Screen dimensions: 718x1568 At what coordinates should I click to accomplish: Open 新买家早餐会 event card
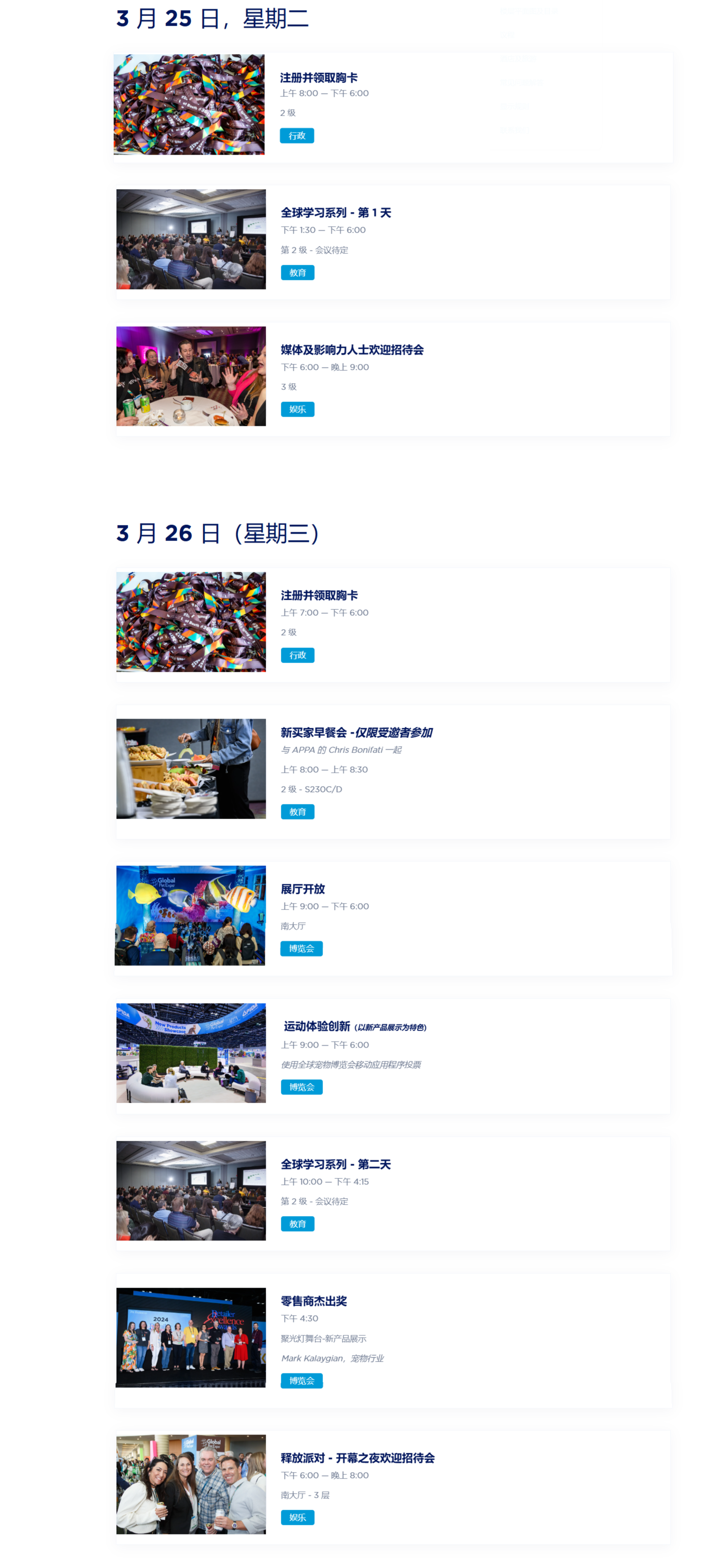click(356, 731)
